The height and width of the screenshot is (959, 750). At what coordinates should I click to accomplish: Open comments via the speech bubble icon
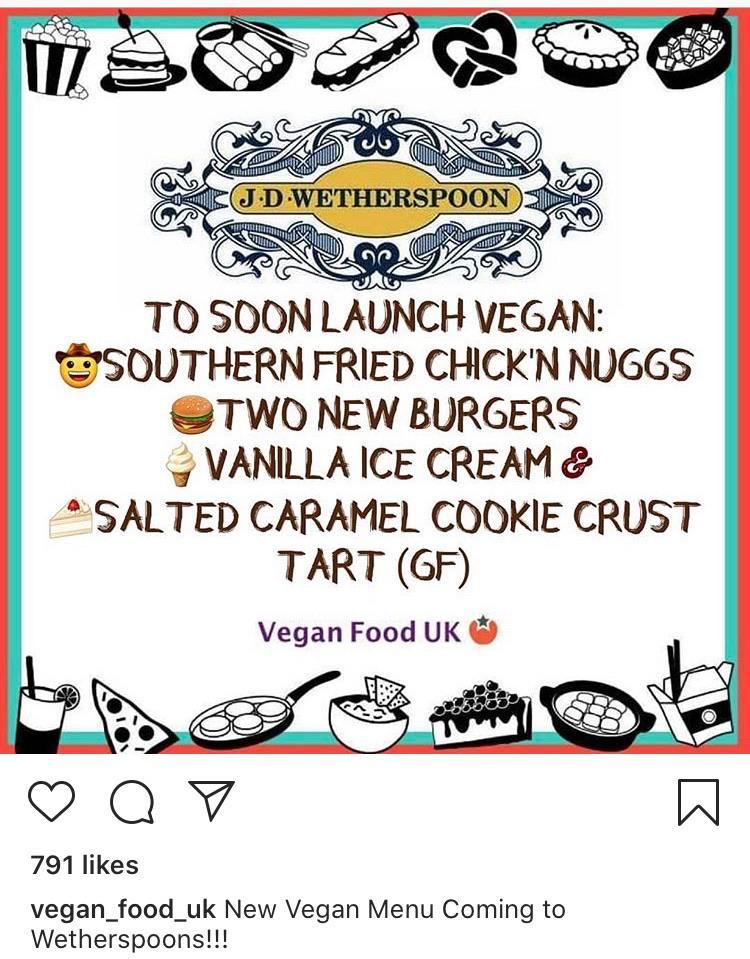pos(129,799)
